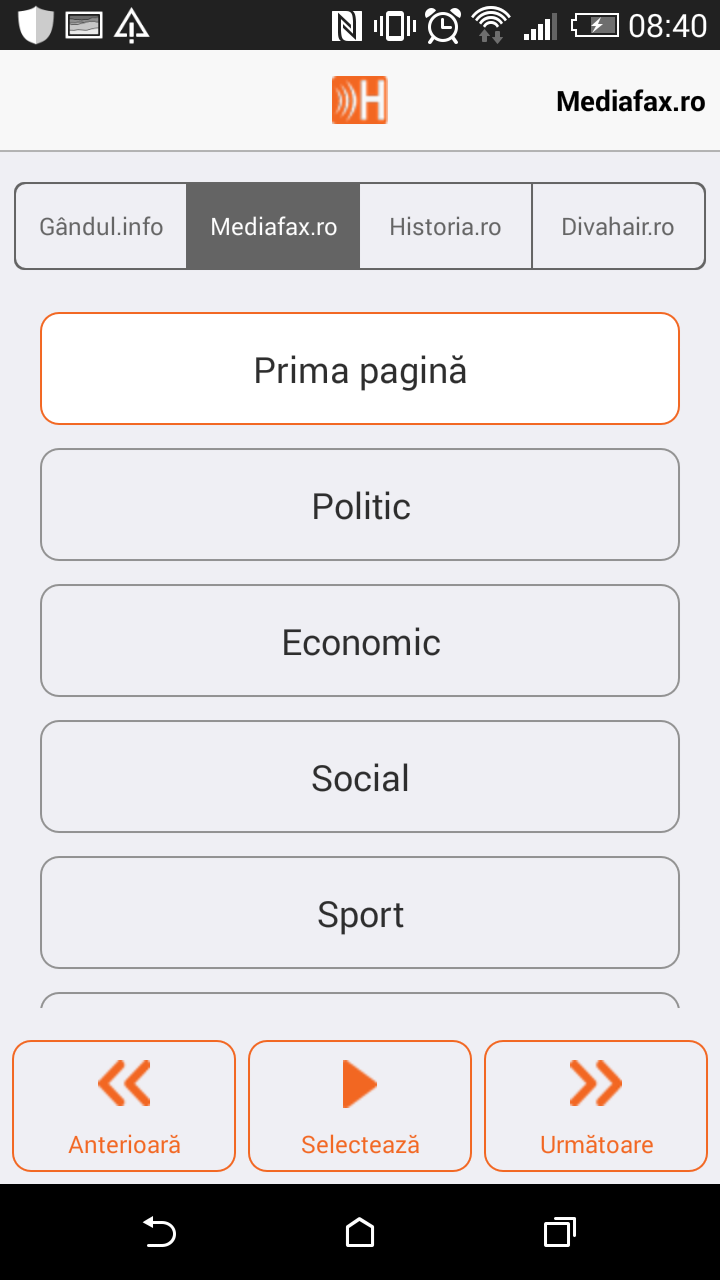Switch to the Historia.ro tab

click(445, 226)
